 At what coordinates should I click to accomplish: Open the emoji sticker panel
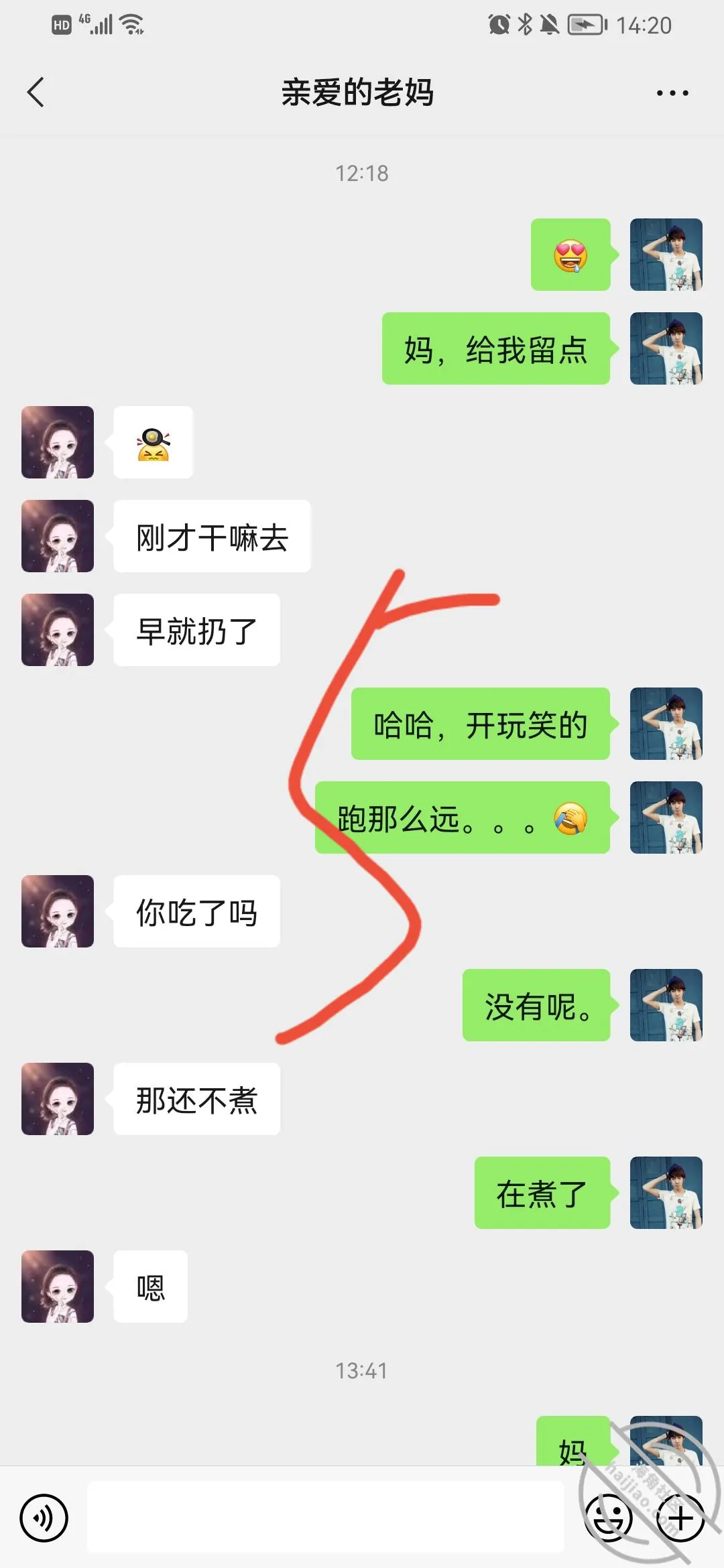(x=609, y=1518)
